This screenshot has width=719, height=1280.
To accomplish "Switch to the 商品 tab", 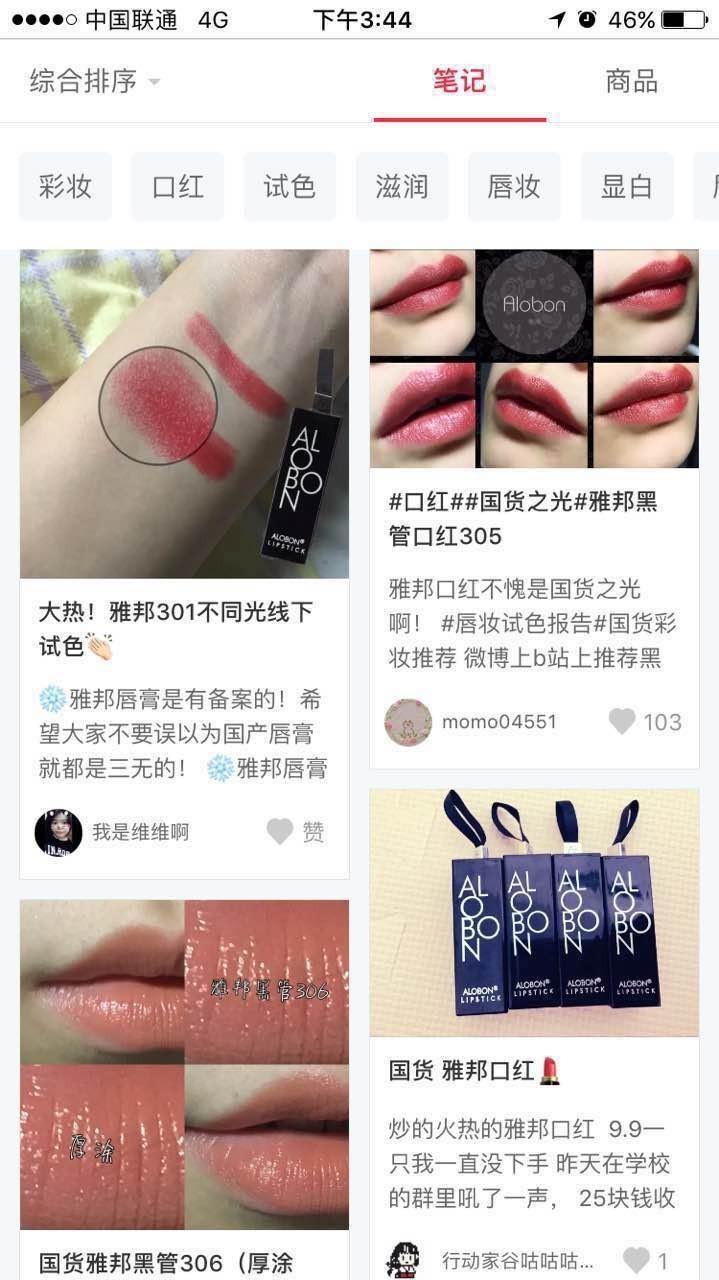I will tap(631, 81).
